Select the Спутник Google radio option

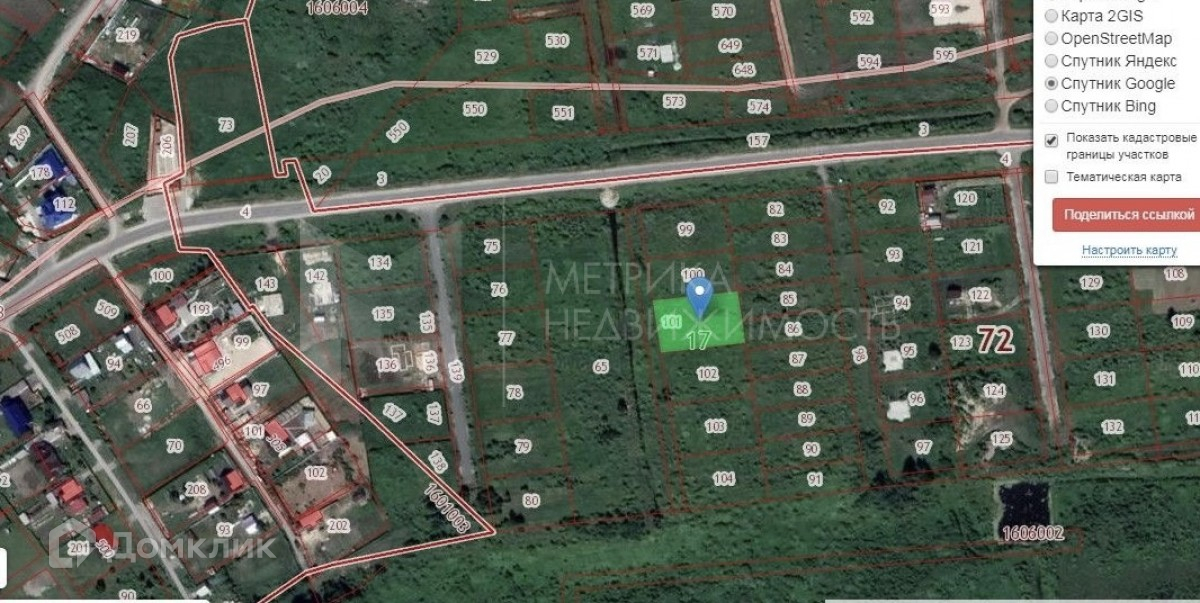point(1051,84)
